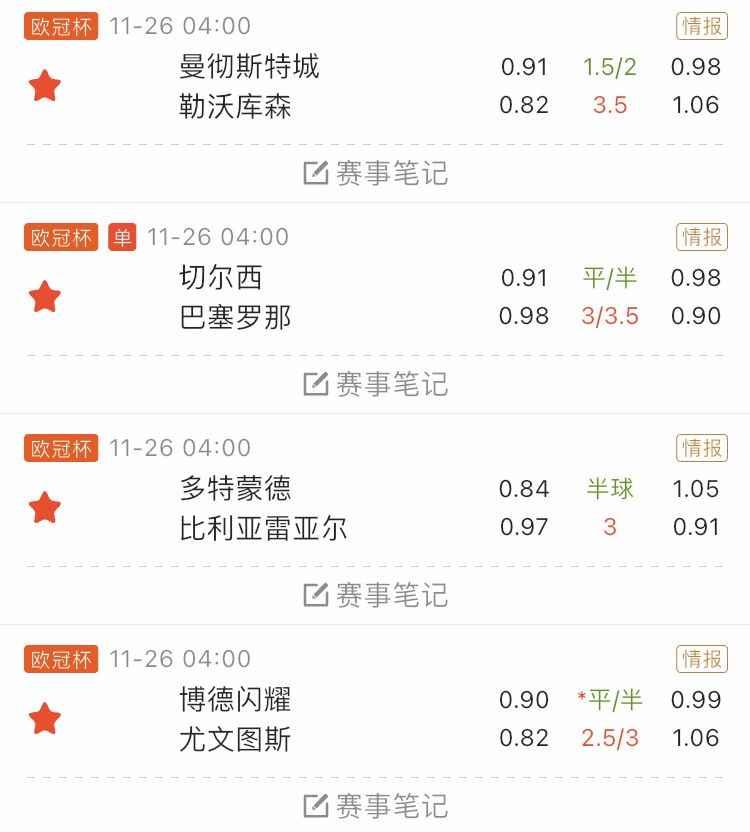Open the 曼彻斯特城 vs 勒沃库森 match details
The height and width of the screenshot is (832, 750).
pos(250,86)
